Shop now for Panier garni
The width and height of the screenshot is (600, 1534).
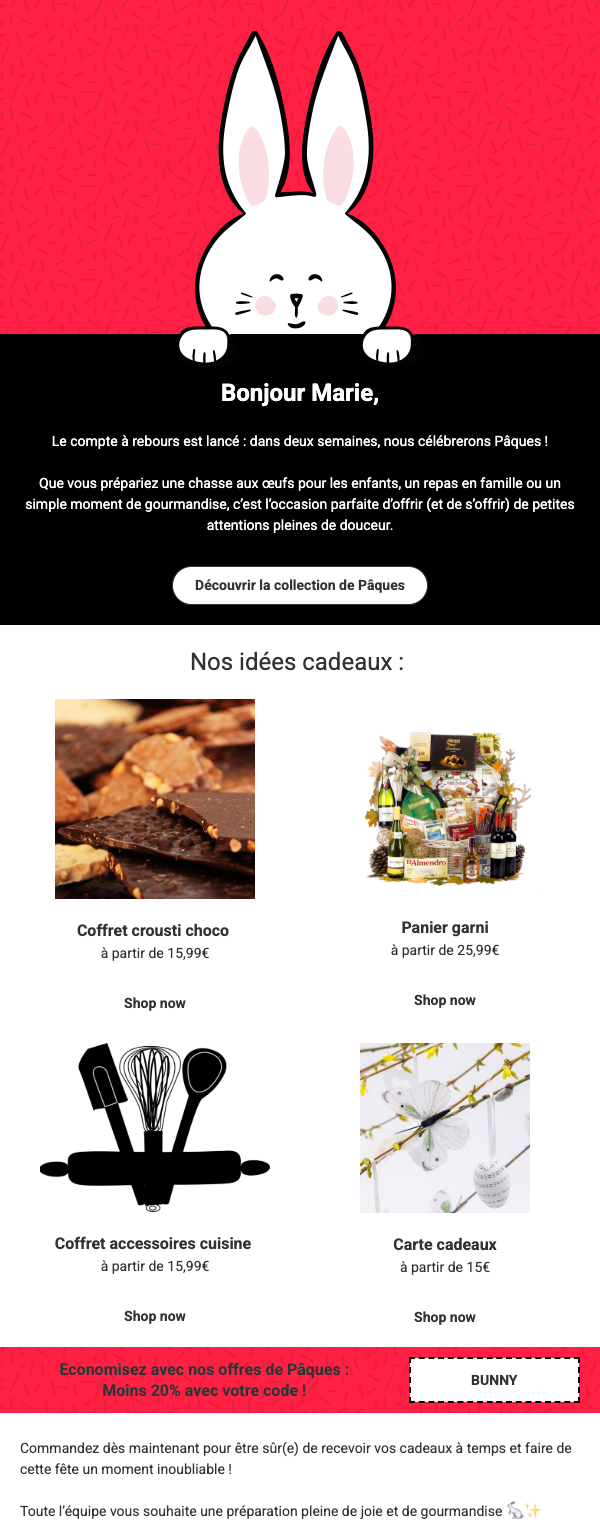pyautogui.click(x=445, y=1000)
